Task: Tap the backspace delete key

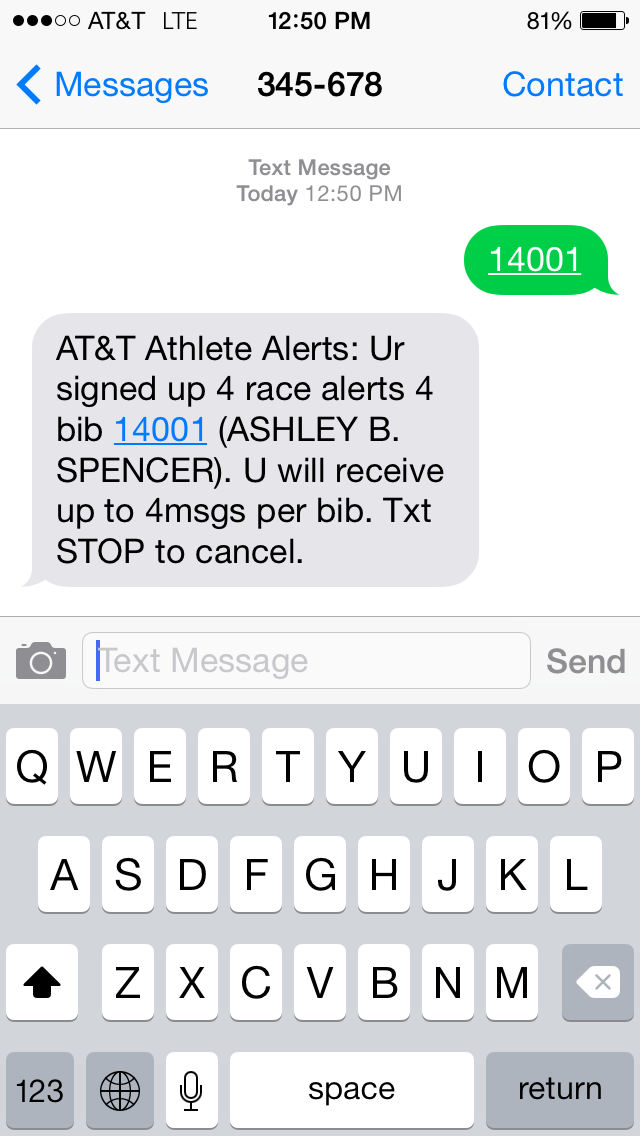Action: click(598, 984)
